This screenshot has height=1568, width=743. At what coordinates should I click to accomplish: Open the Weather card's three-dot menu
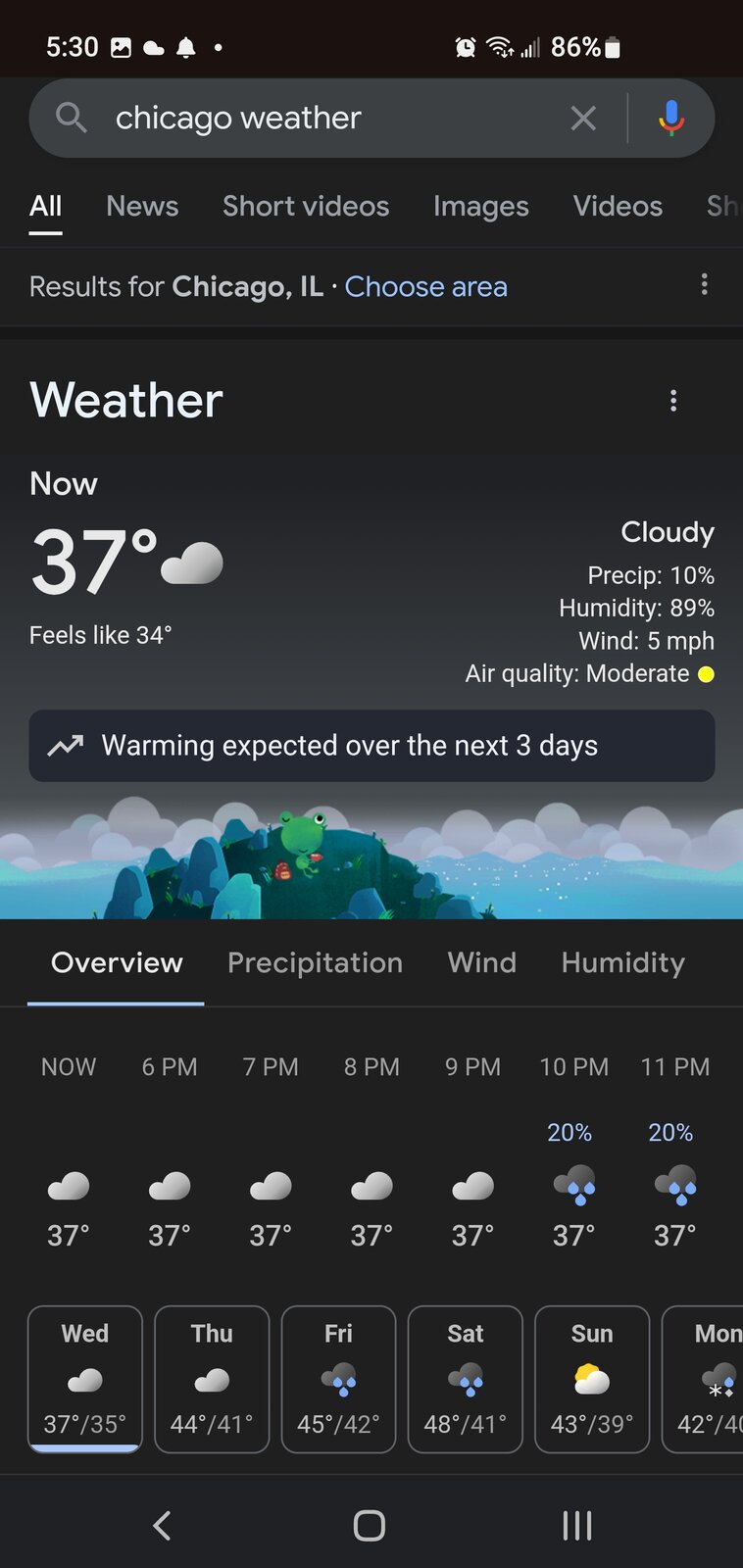point(672,400)
